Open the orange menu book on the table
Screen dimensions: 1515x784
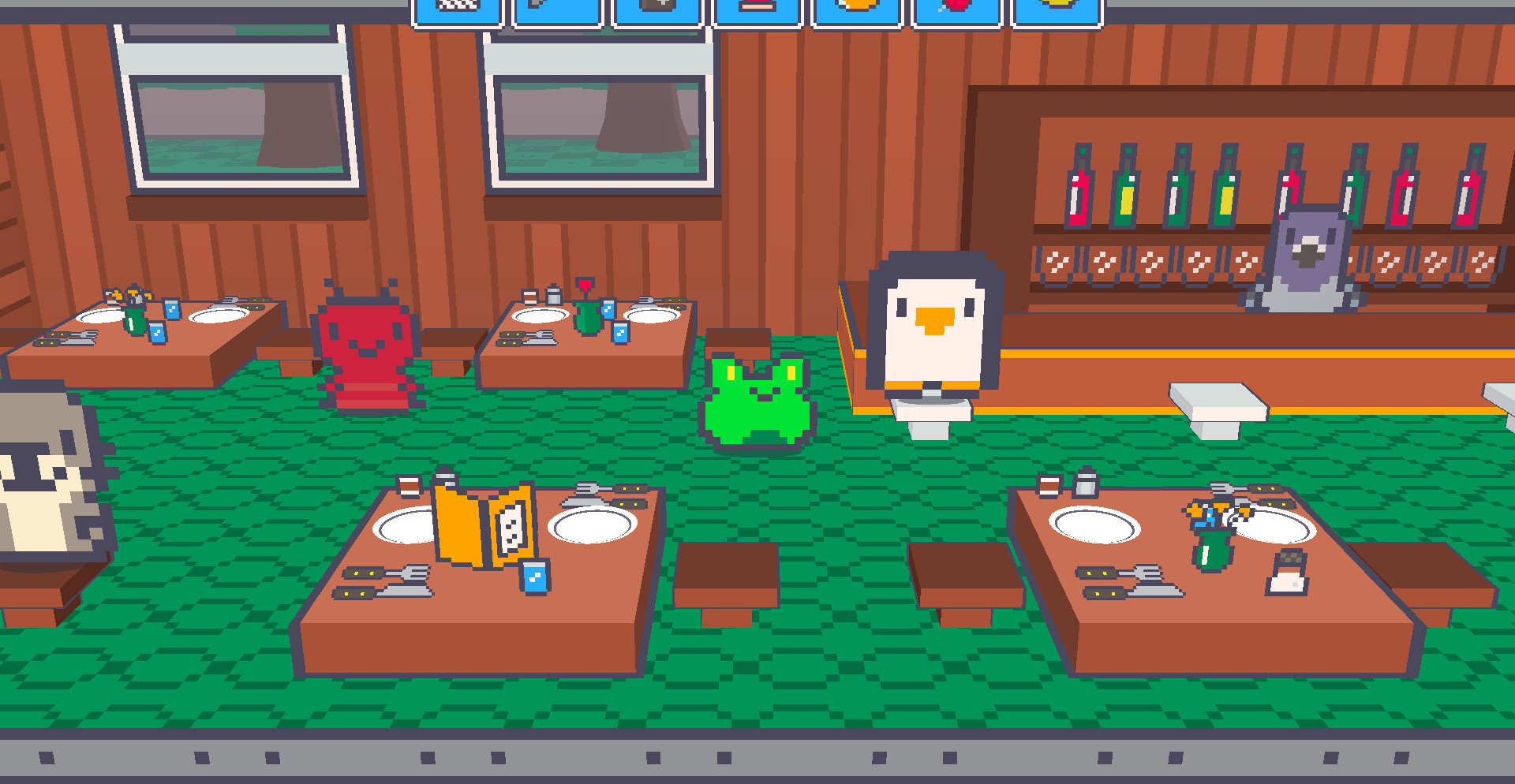(484, 526)
